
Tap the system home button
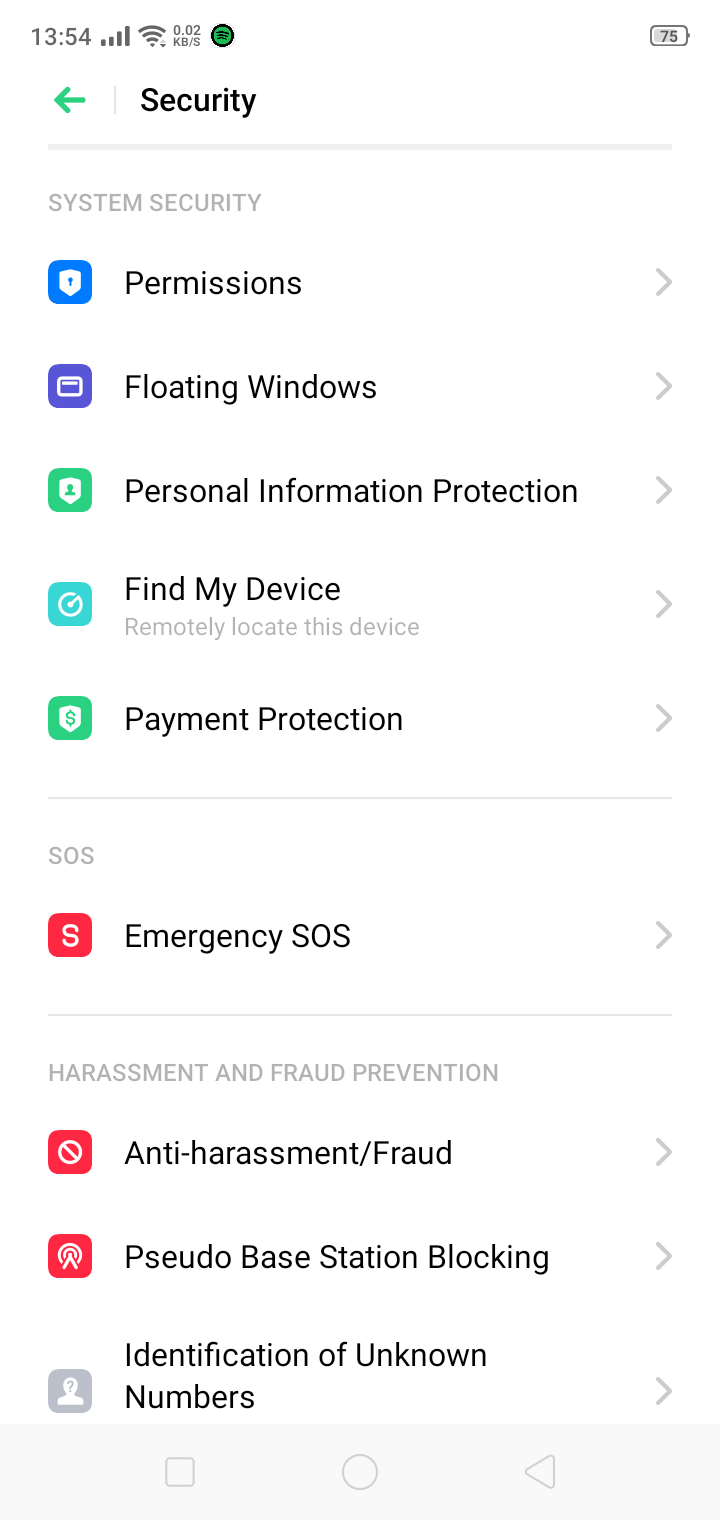click(x=360, y=1472)
